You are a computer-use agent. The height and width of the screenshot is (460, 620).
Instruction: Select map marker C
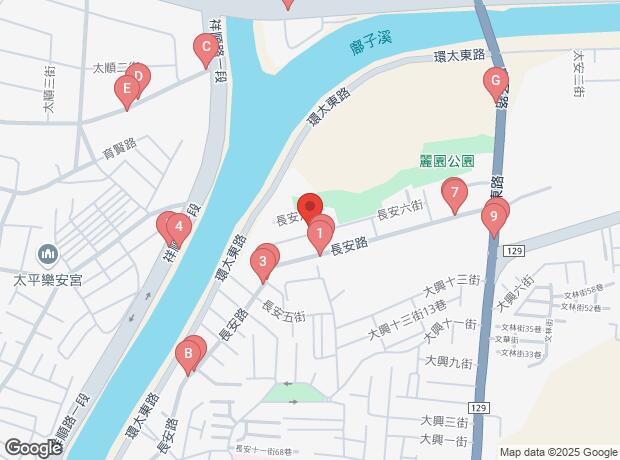(x=205, y=47)
